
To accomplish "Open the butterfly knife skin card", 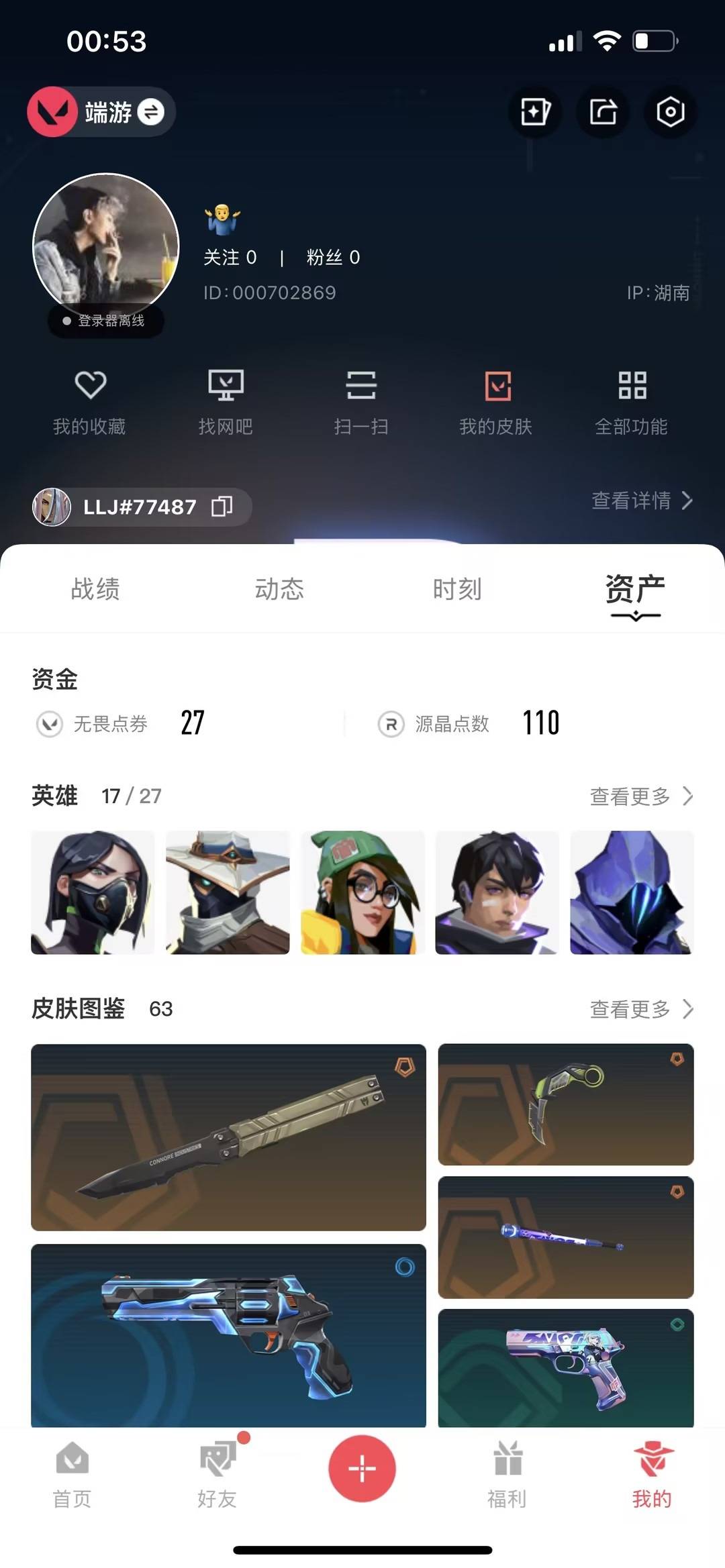I will (228, 1137).
